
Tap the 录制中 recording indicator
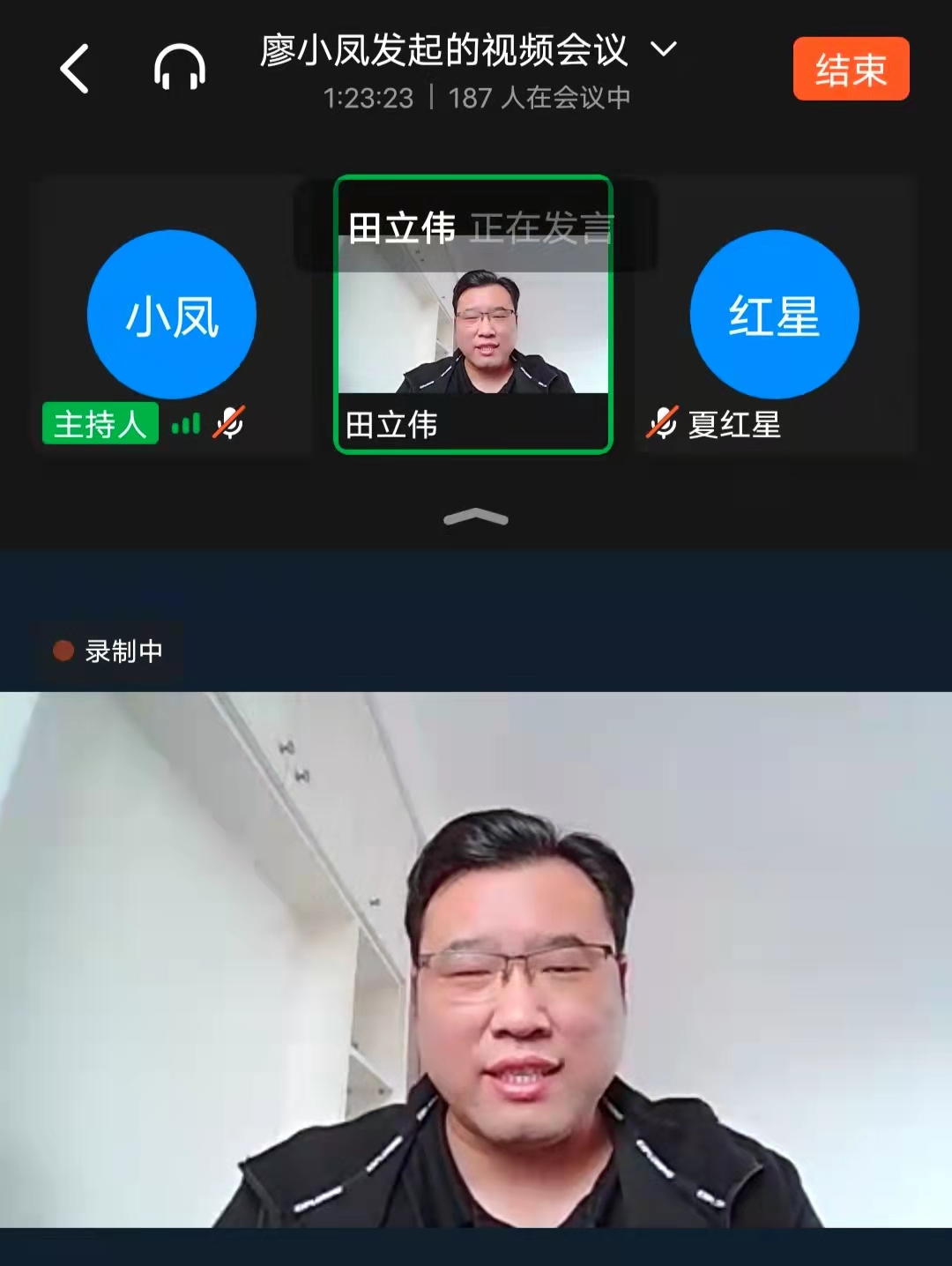(x=109, y=651)
